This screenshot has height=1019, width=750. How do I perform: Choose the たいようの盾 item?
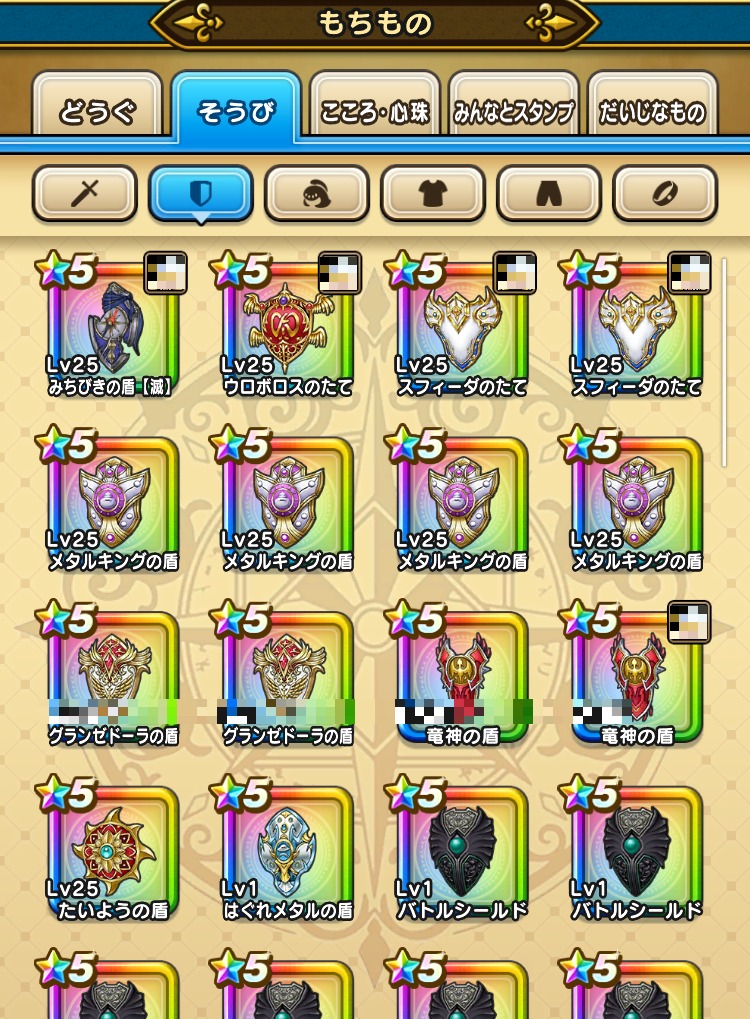click(x=113, y=853)
